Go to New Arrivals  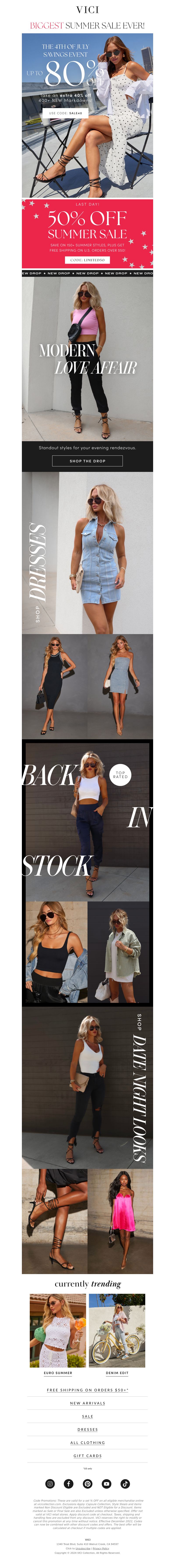coord(87,1403)
